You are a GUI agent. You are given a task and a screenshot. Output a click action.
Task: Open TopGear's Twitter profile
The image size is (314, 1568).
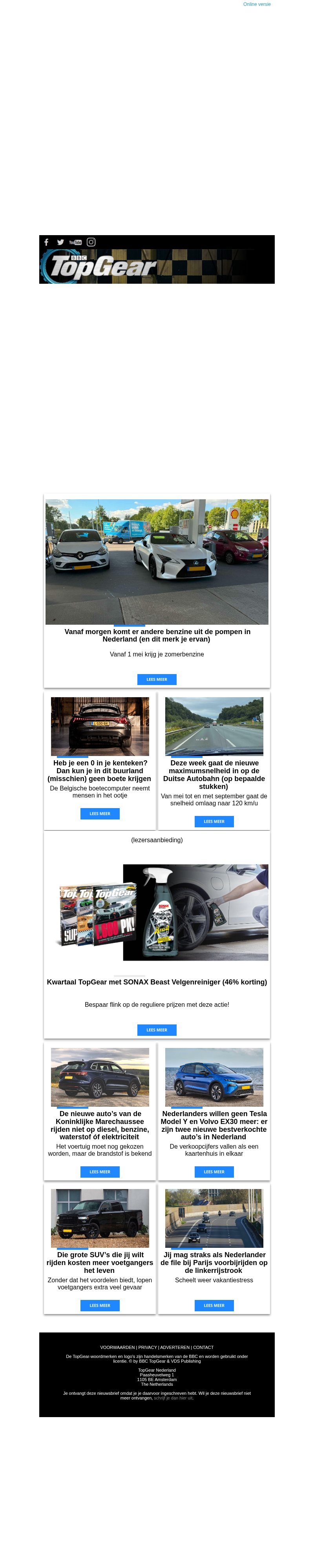(60, 242)
